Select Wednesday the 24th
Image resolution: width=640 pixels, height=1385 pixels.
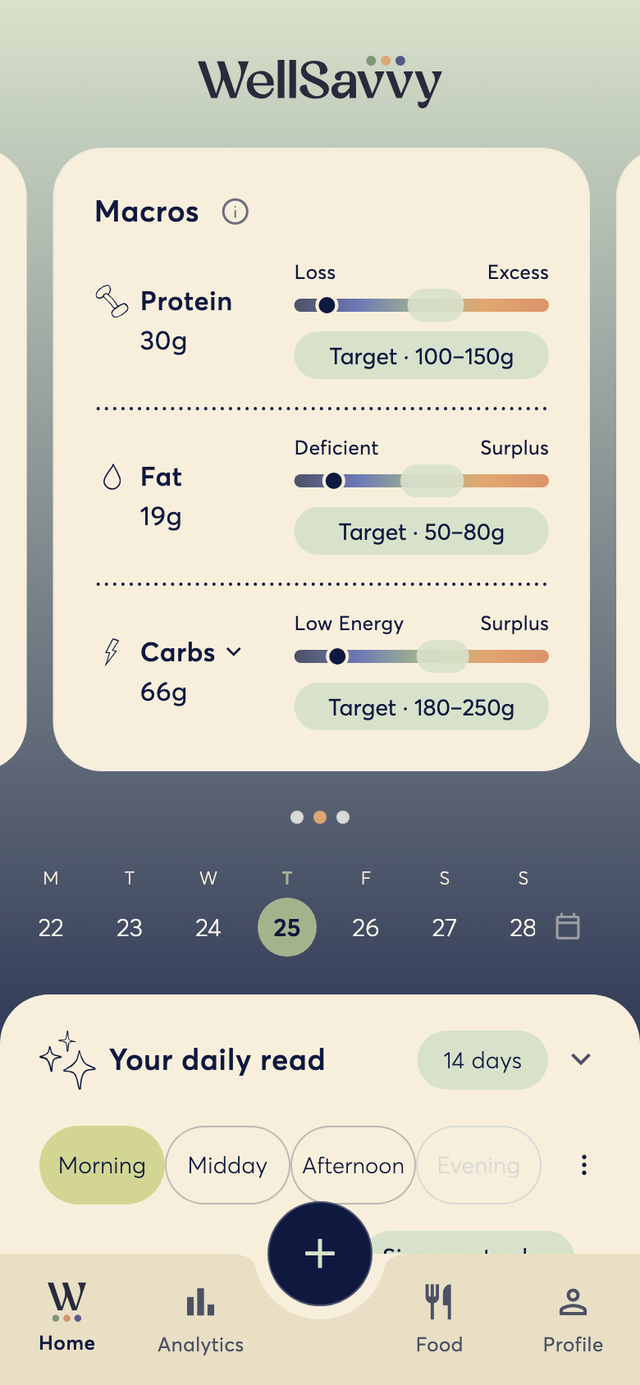pyautogui.click(x=208, y=927)
